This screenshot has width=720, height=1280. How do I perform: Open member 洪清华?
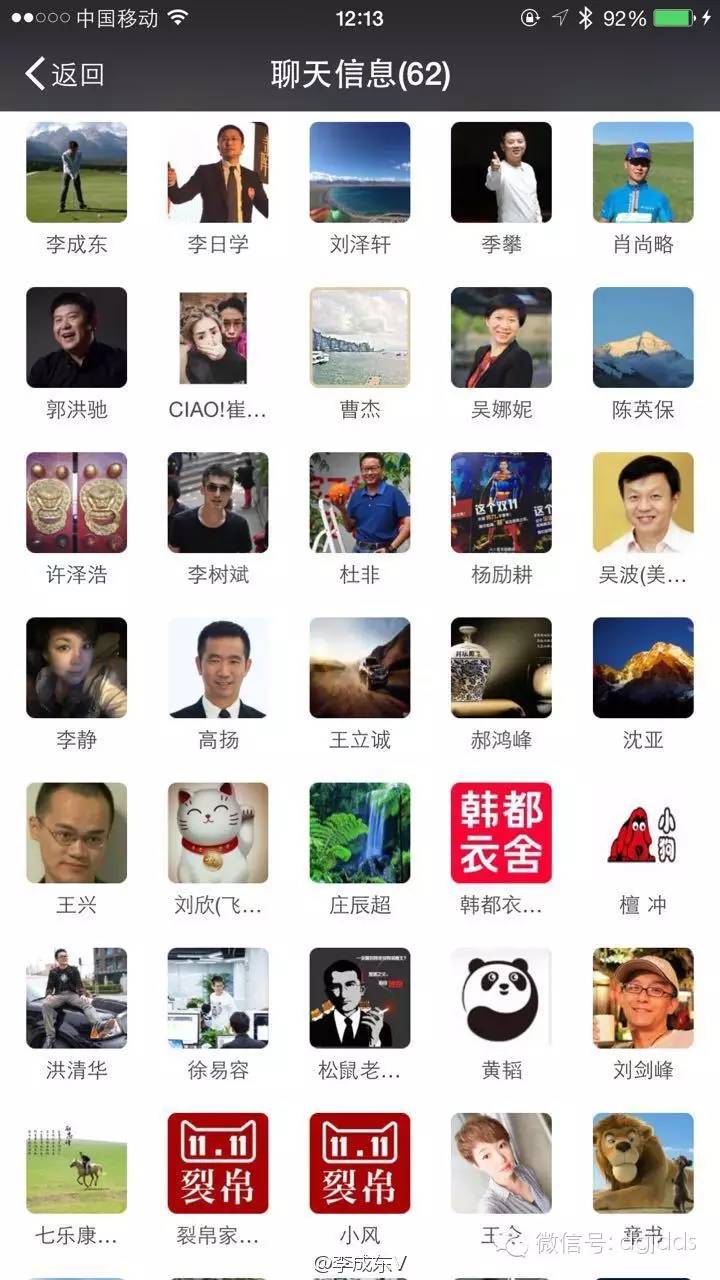click(76, 997)
